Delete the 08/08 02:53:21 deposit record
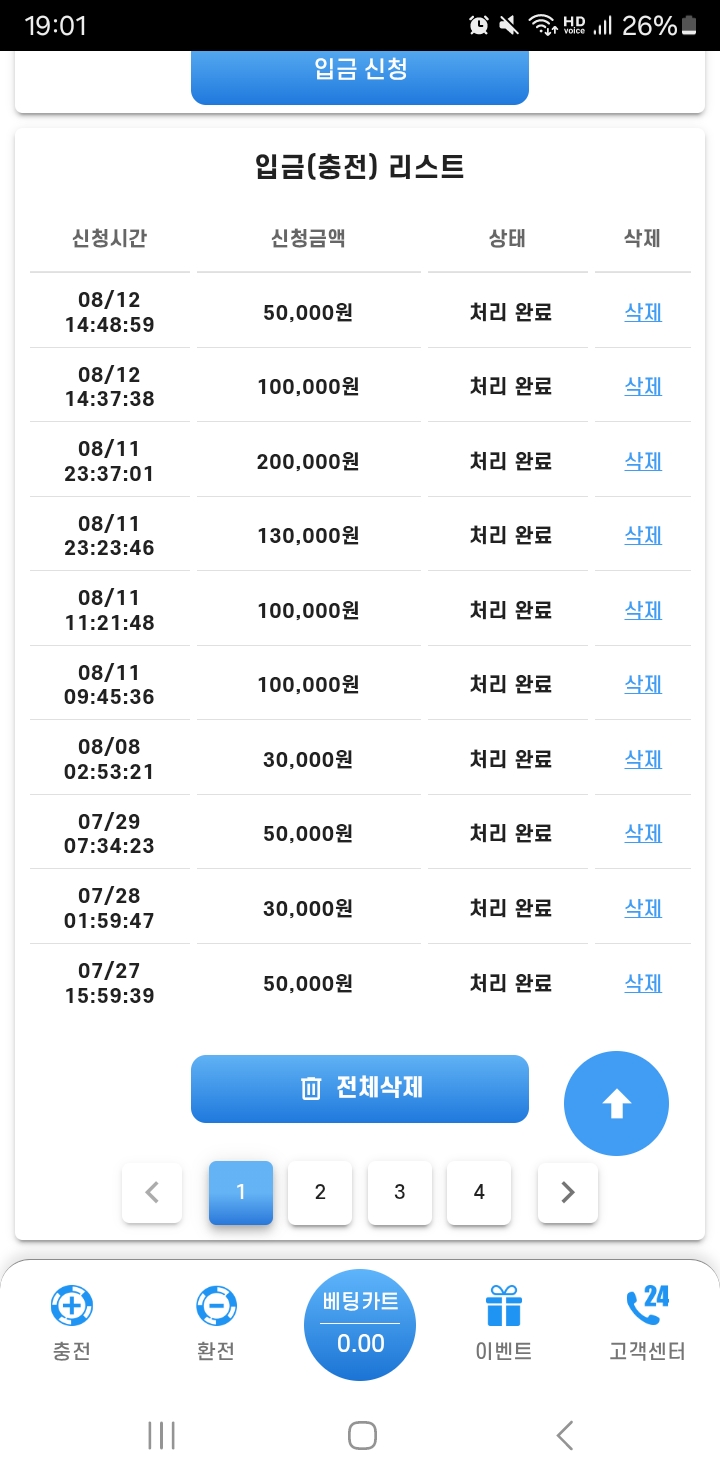The width and height of the screenshot is (720, 1480). 643,760
